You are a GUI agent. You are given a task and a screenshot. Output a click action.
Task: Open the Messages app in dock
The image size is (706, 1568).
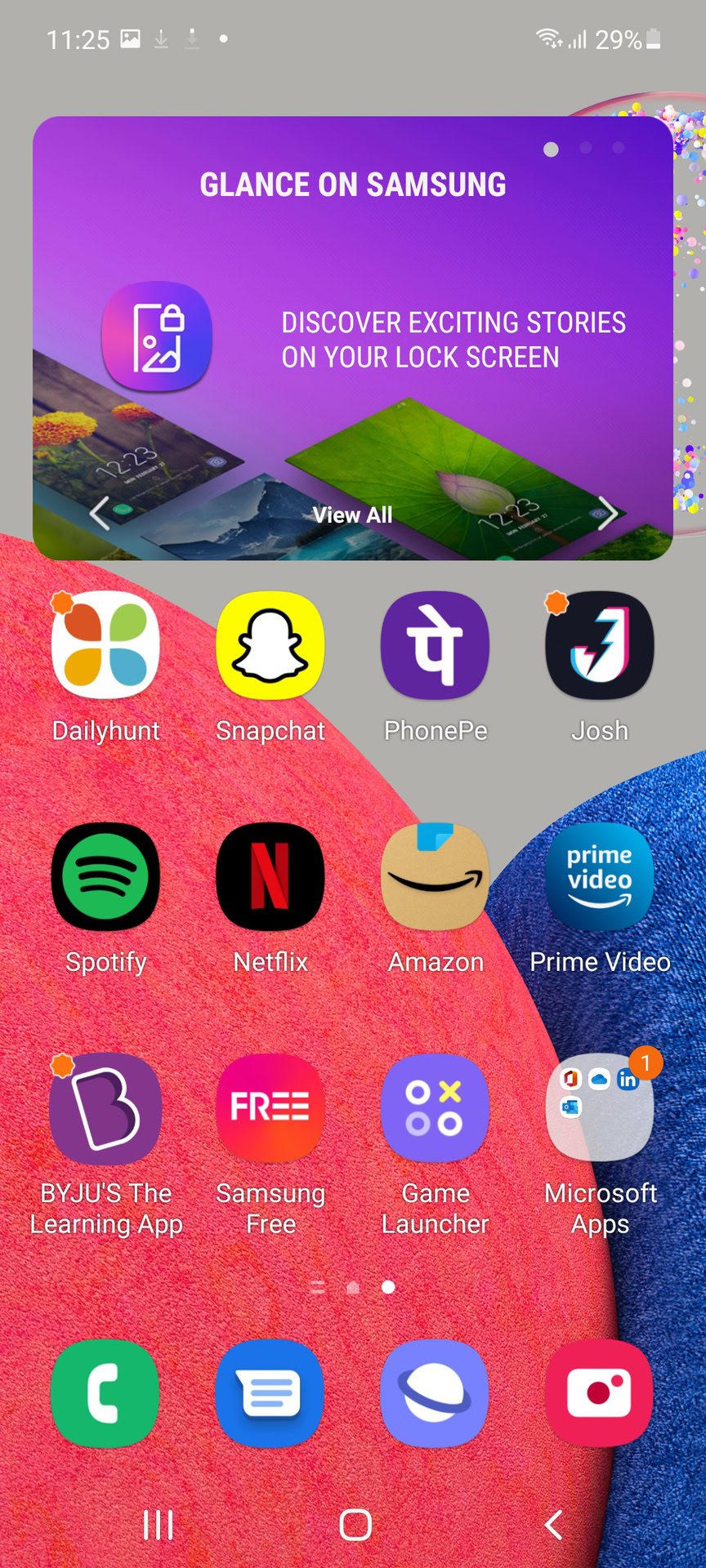[270, 1392]
